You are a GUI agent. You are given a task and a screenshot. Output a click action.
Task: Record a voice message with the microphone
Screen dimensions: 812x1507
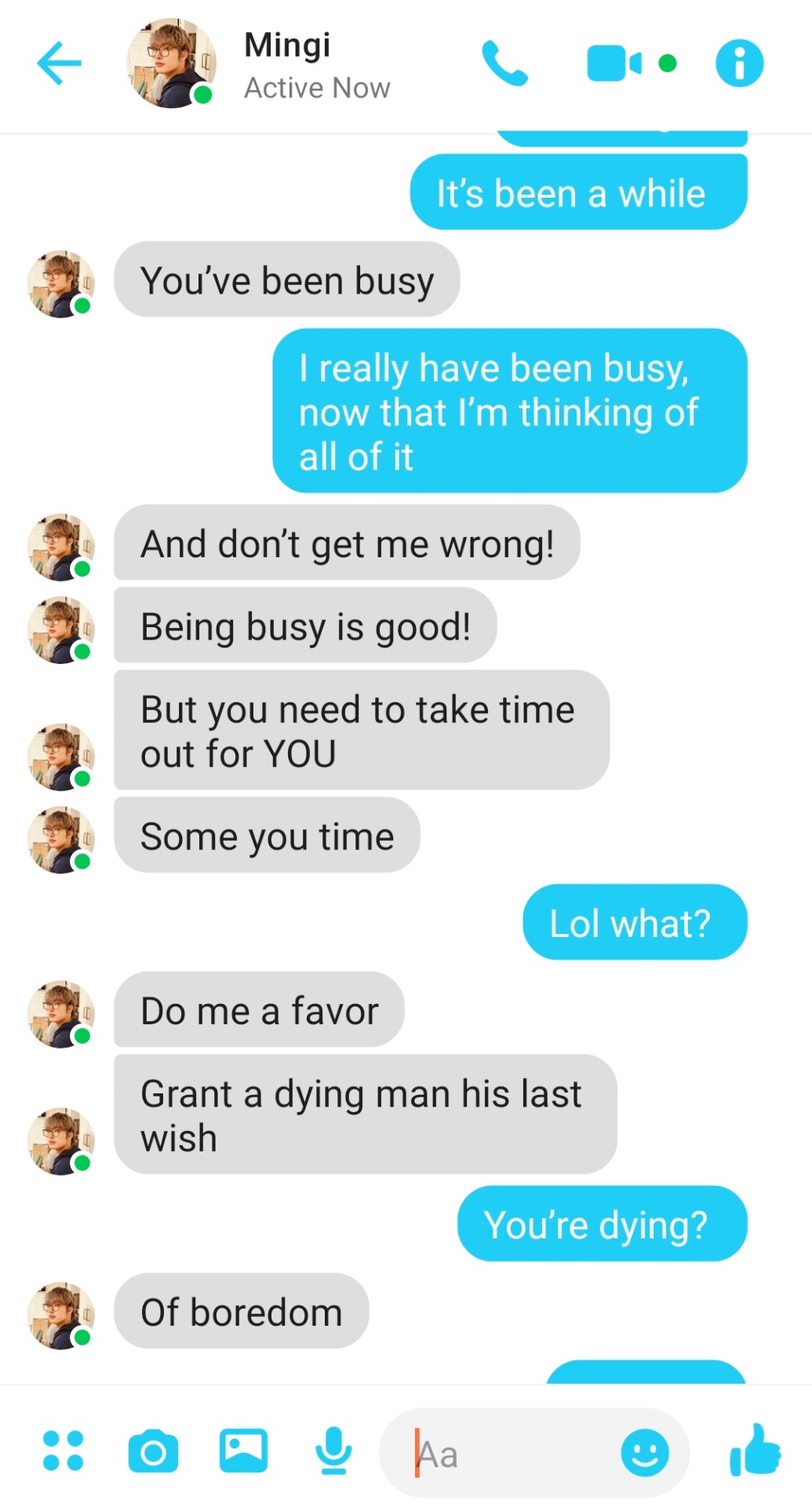(333, 1450)
